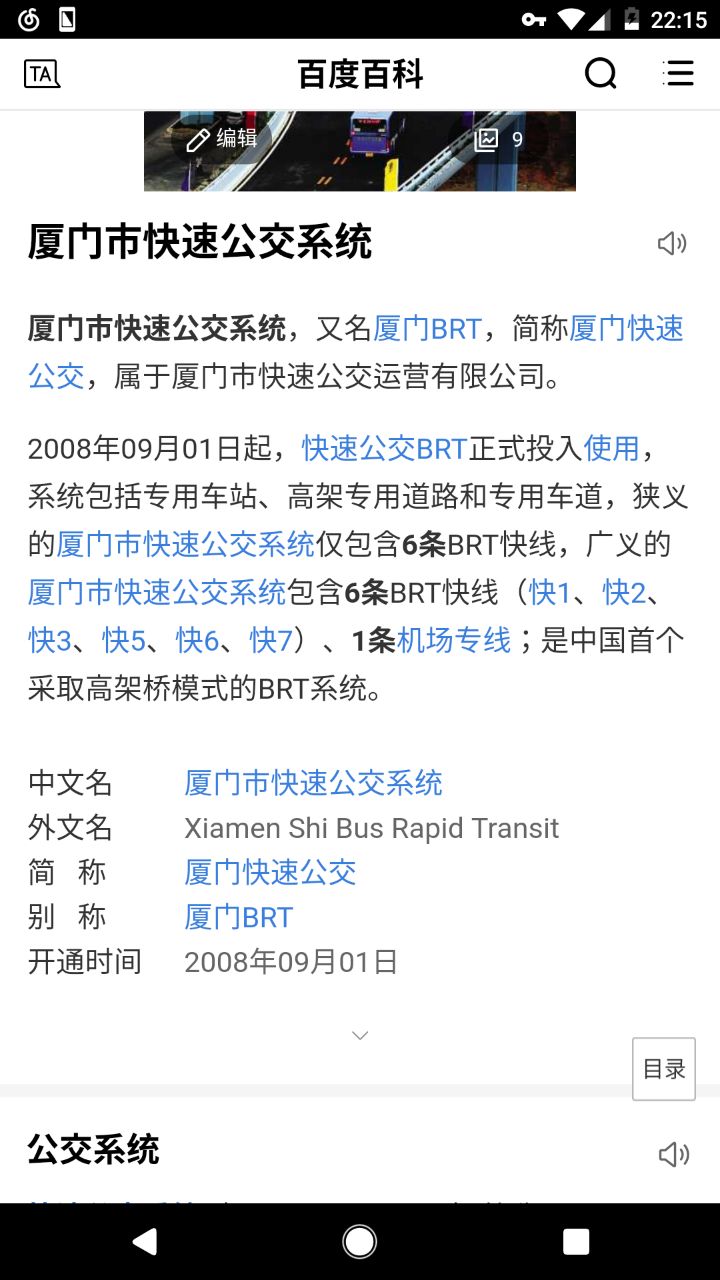Follow the 快速公交BRT link

385,448
